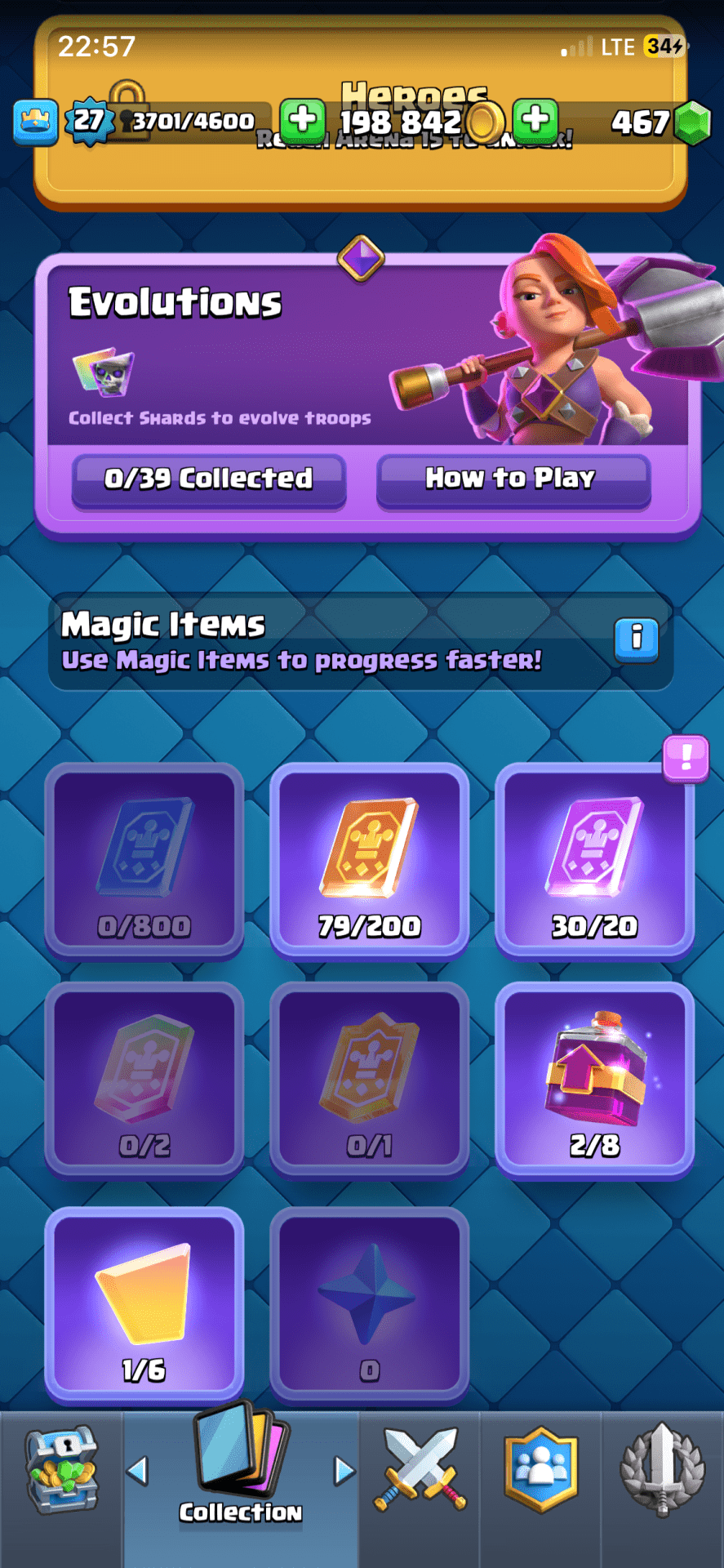This screenshot has height=1568, width=724.
Task: Tap the How to Play button
Action: [513, 479]
